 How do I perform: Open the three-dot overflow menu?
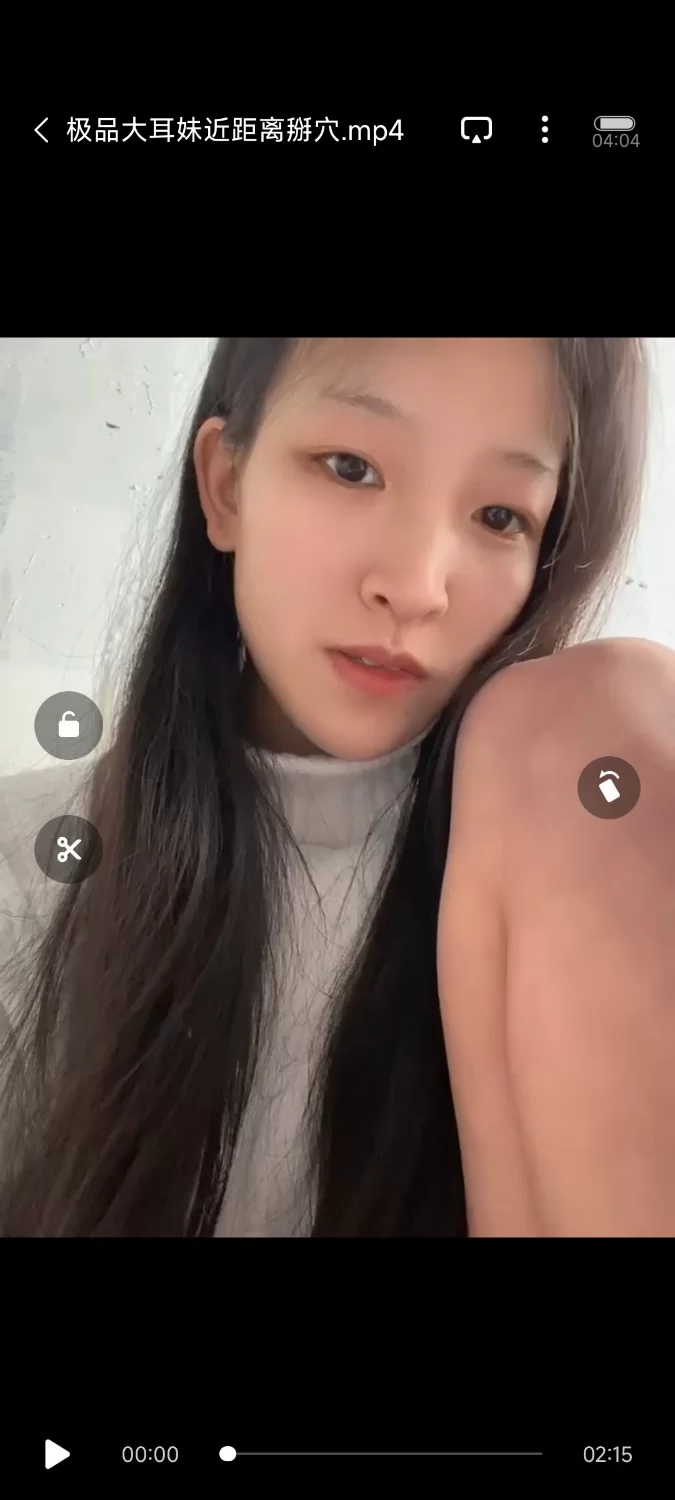(544, 130)
